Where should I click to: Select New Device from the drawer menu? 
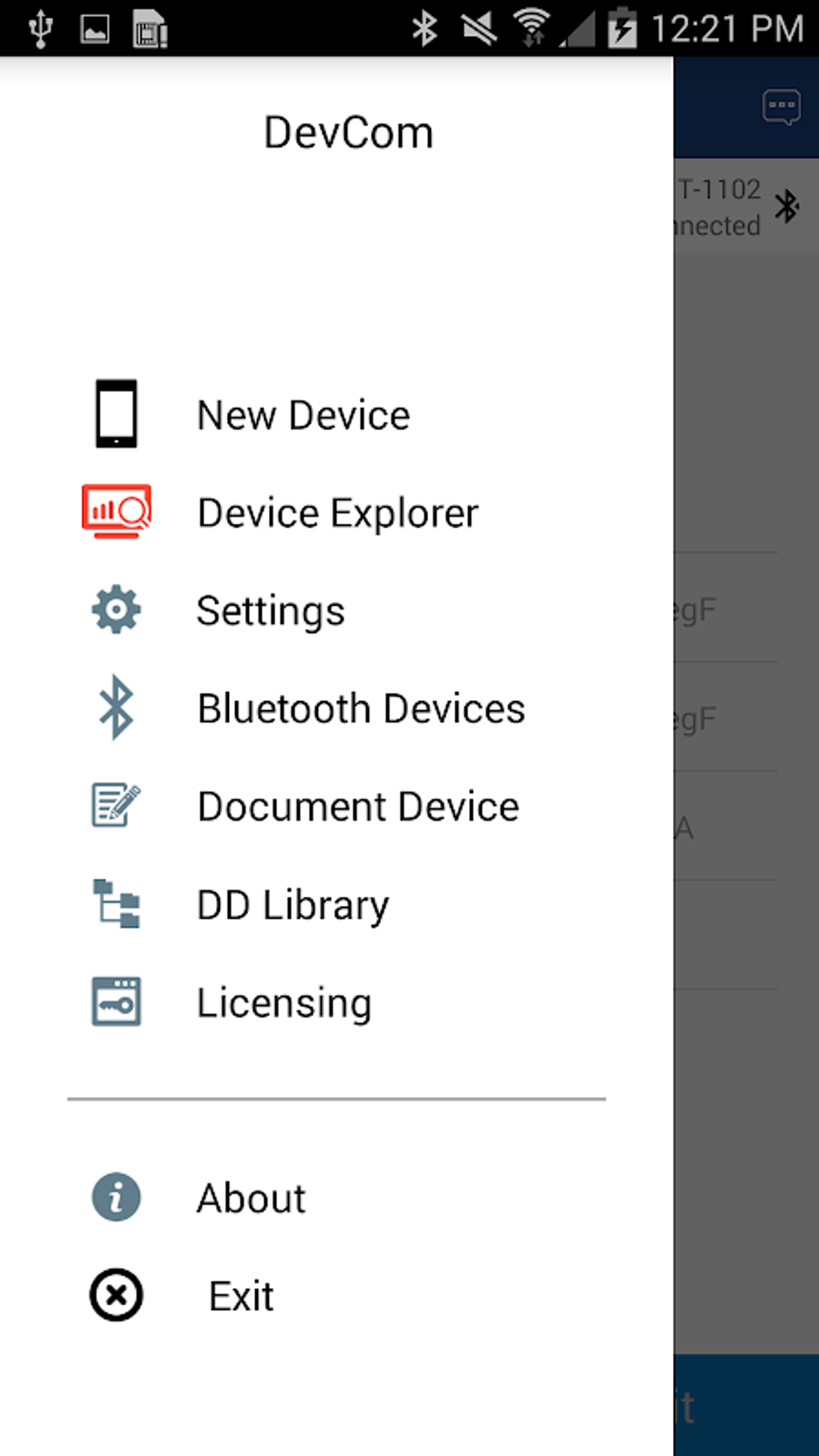(x=303, y=415)
